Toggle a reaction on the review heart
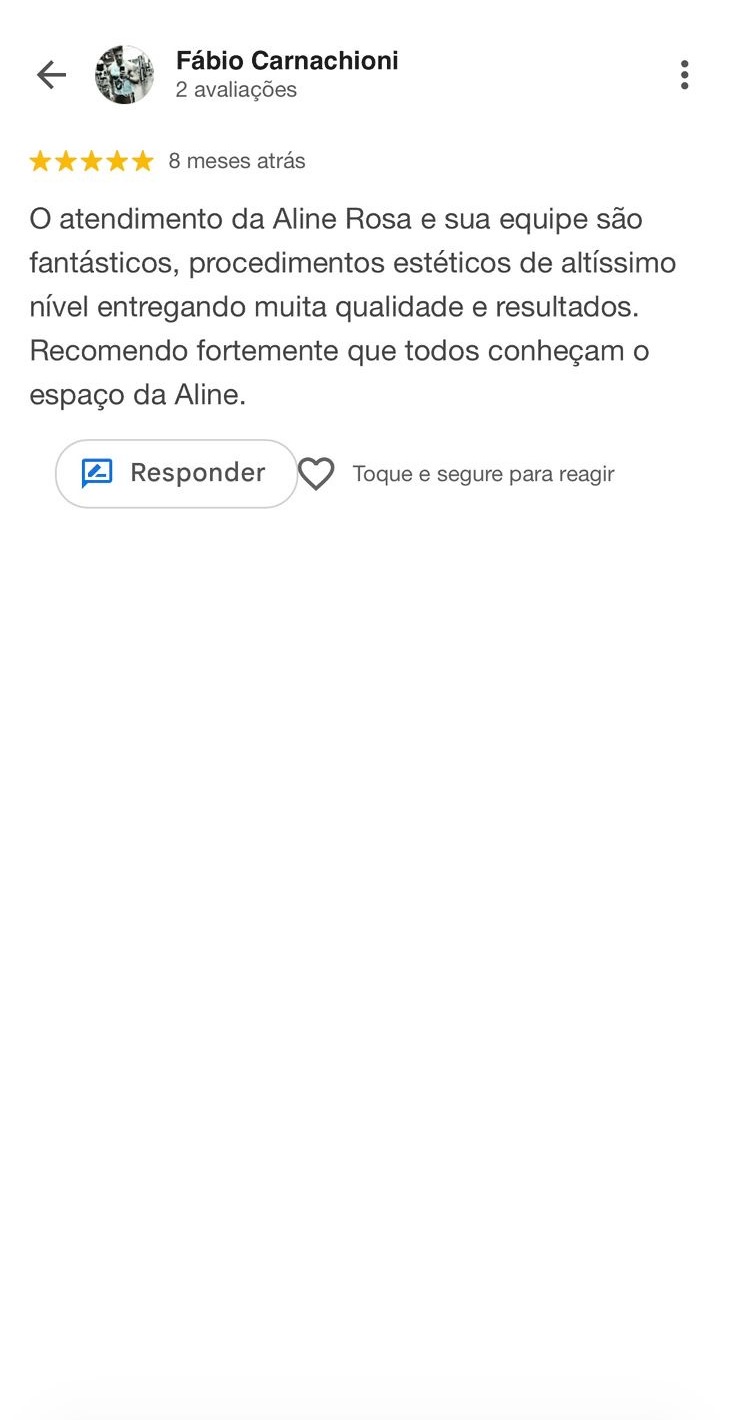The height and width of the screenshot is (1420, 736). click(316, 473)
